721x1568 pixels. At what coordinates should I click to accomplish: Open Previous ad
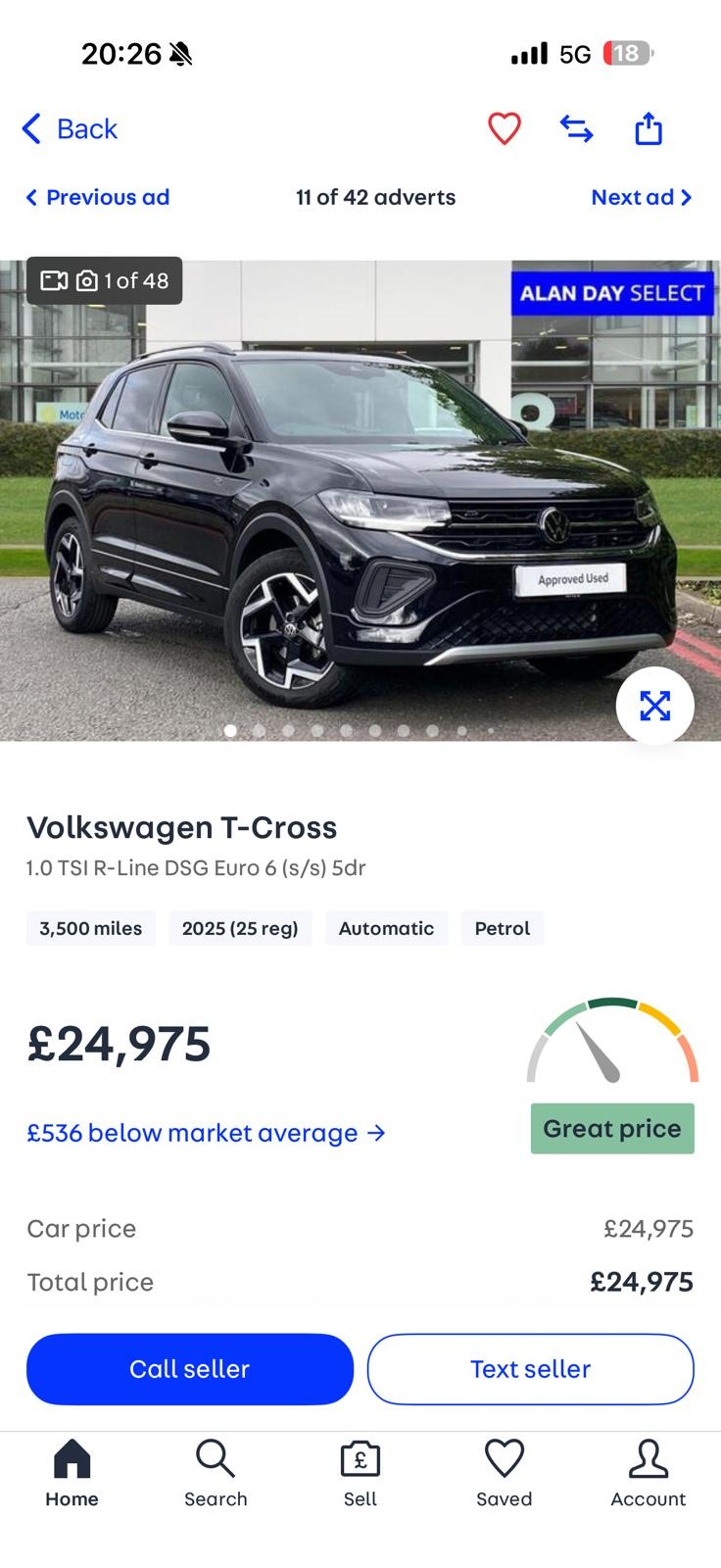[96, 197]
